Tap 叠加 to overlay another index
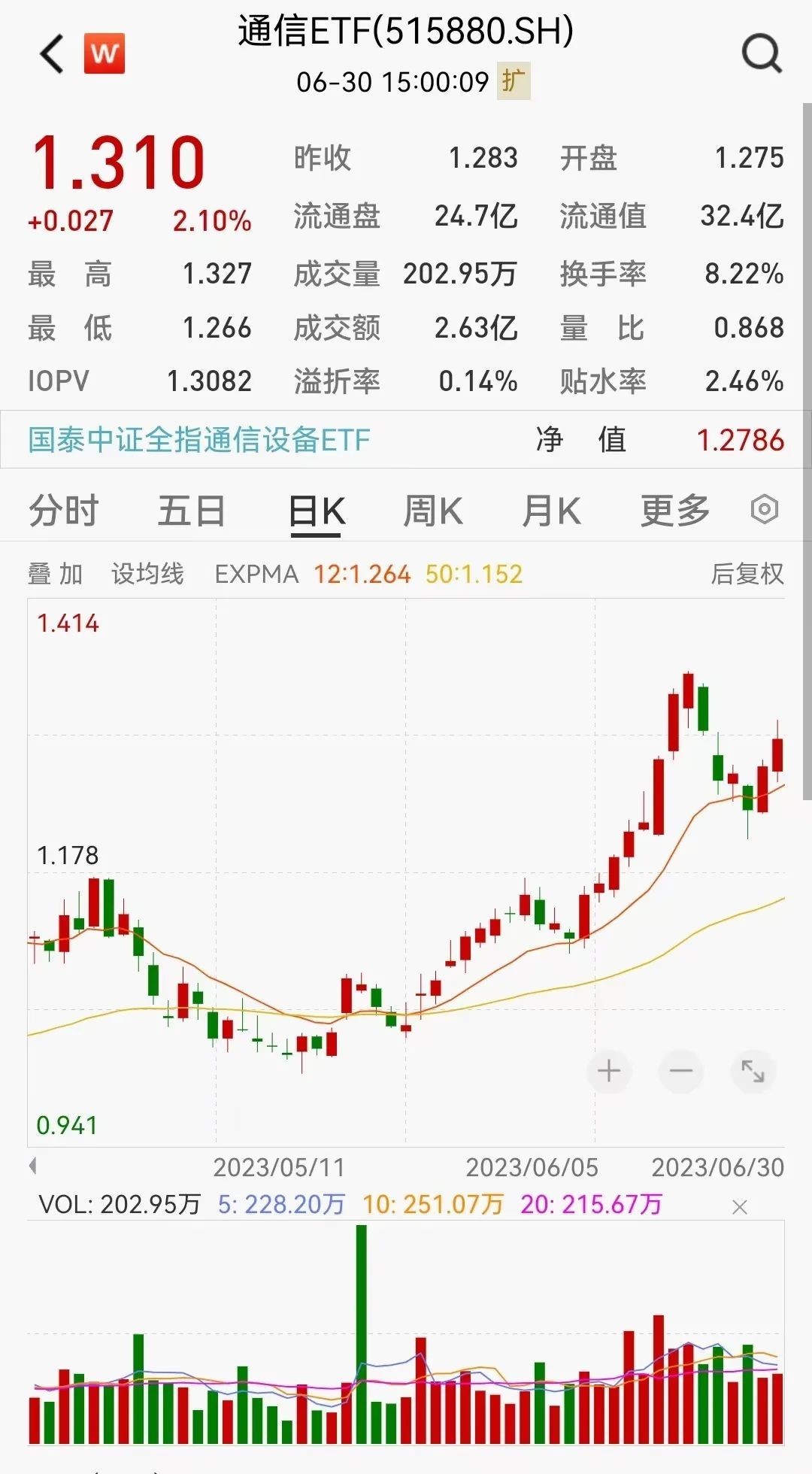The height and width of the screenshot is (1474, 812). pos(56,574)
